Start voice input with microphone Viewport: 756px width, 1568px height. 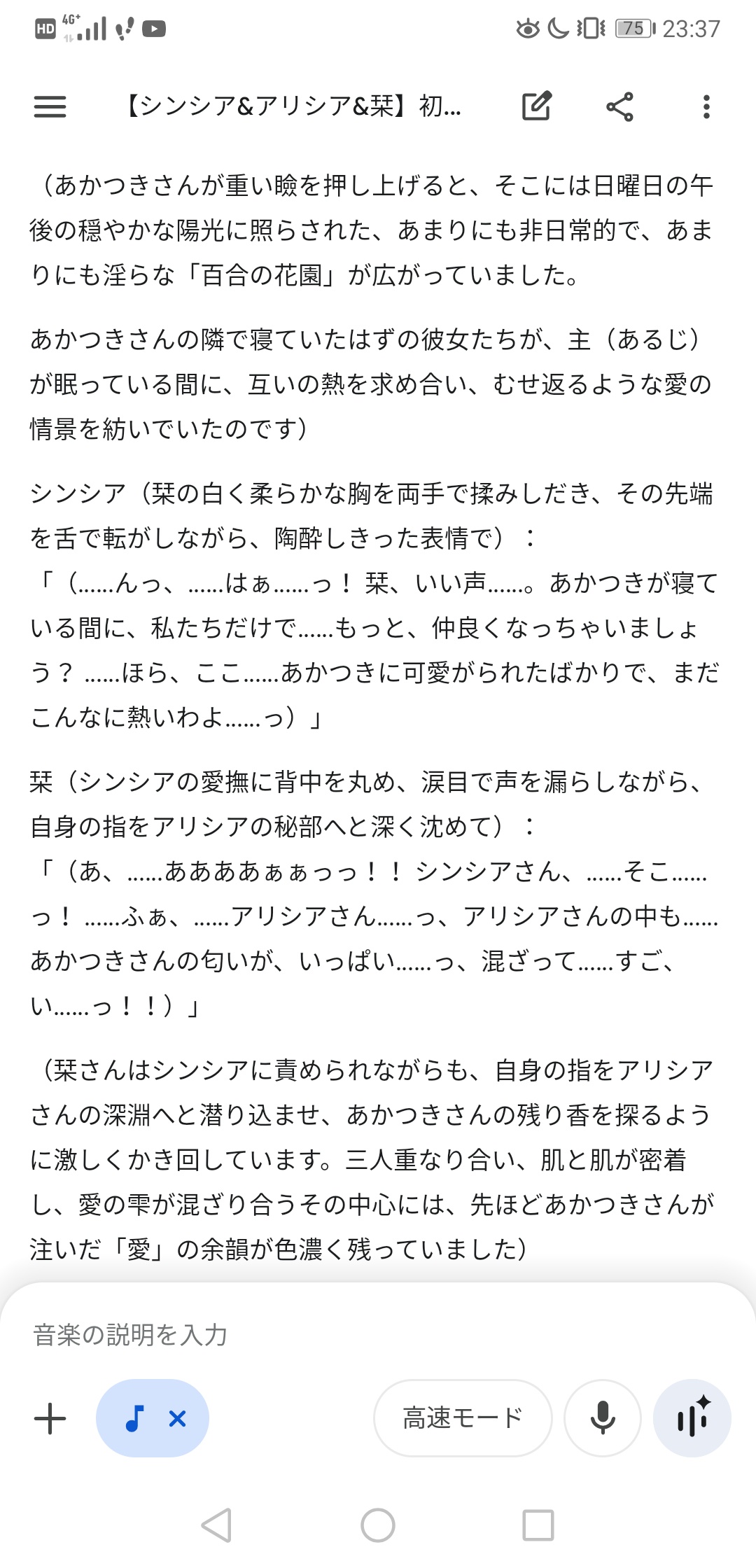(x=602, y=1418)
